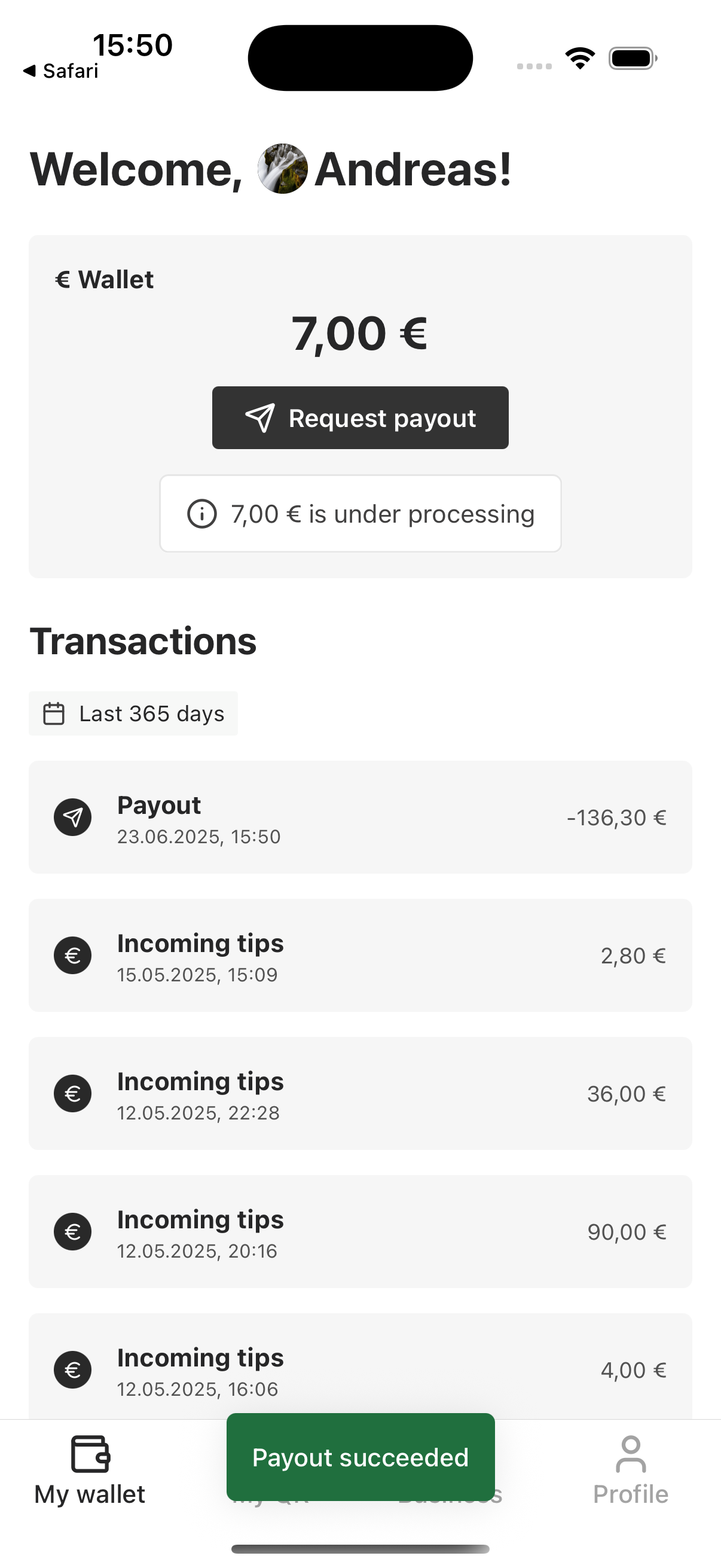Tap Andreas's avatar photo in the welcome heading
Screen dimensions: 721x1568
click(x=283, y=169)
